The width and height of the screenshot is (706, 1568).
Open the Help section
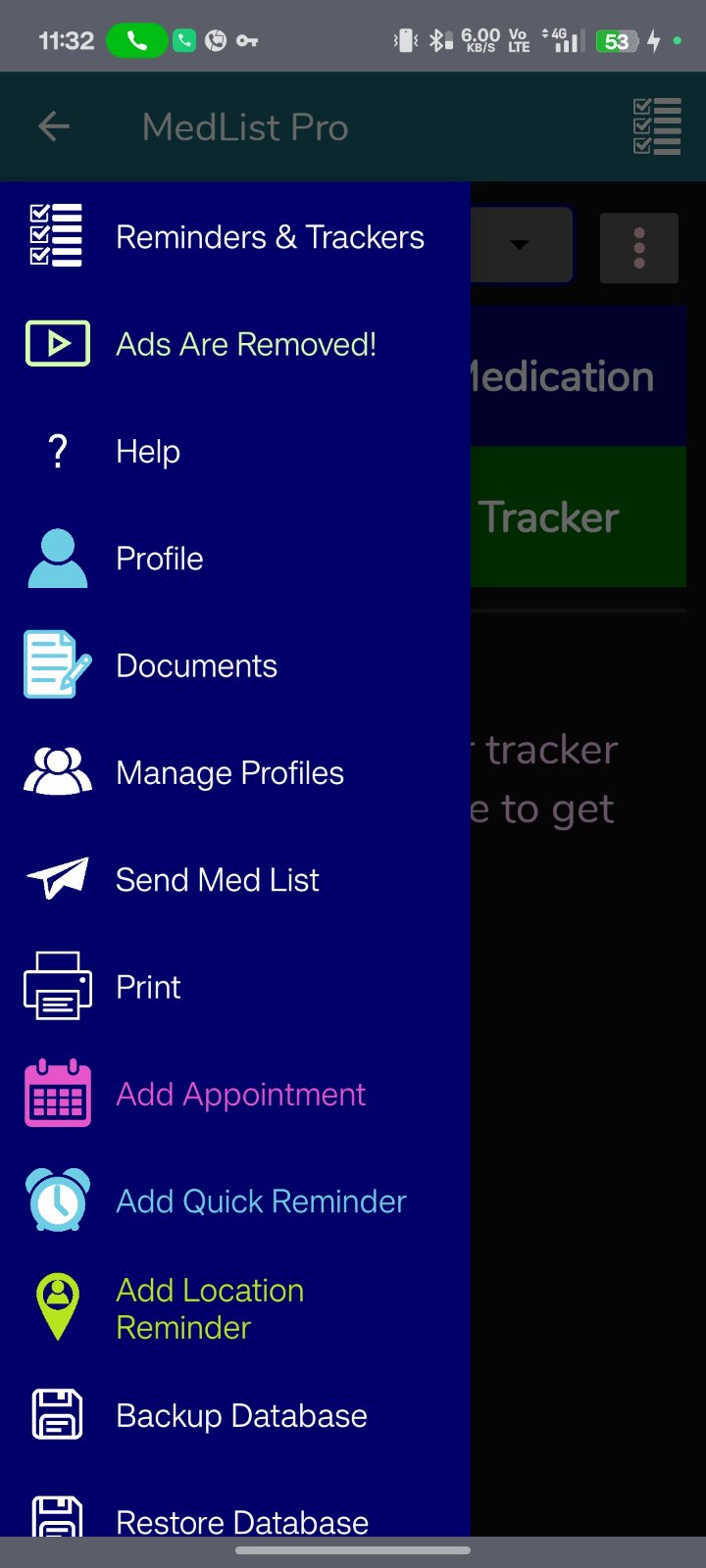(148, 452)
